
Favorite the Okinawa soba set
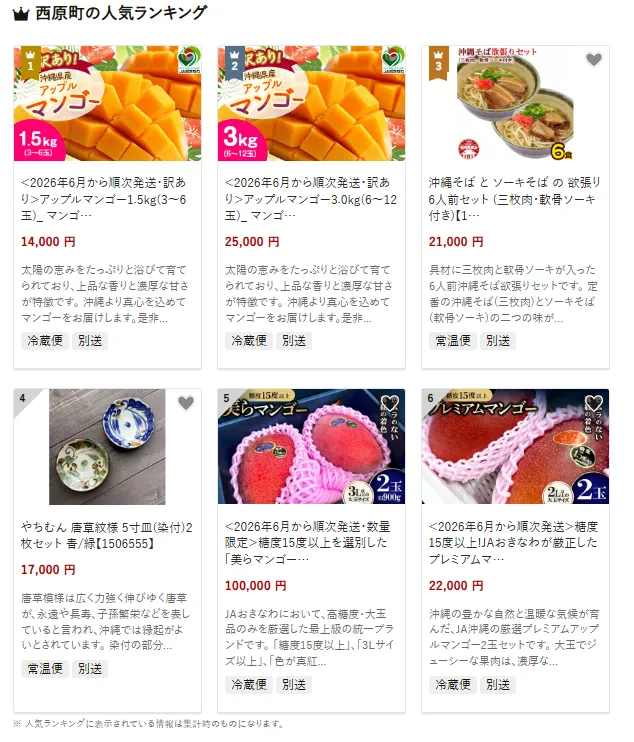pos(594,60)
